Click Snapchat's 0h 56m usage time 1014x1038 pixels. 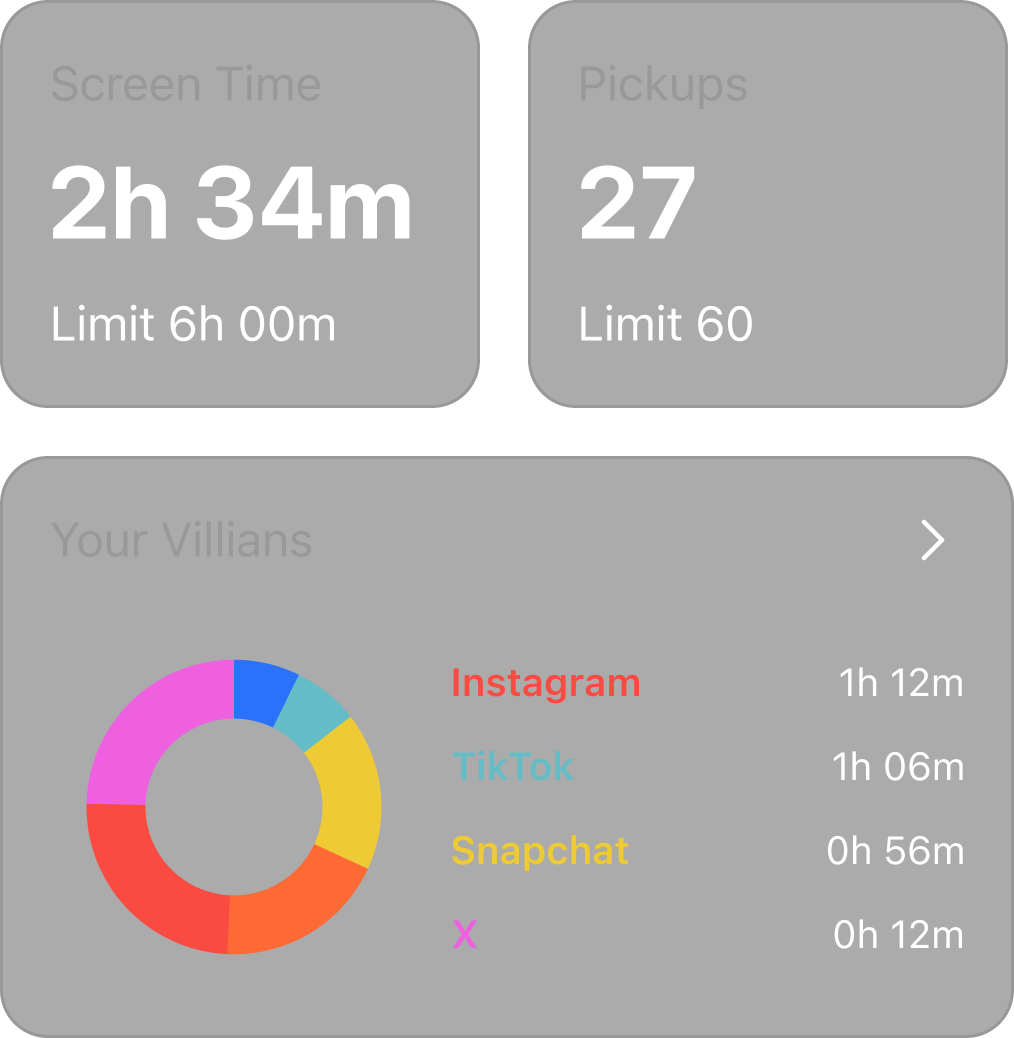point(897,852)
